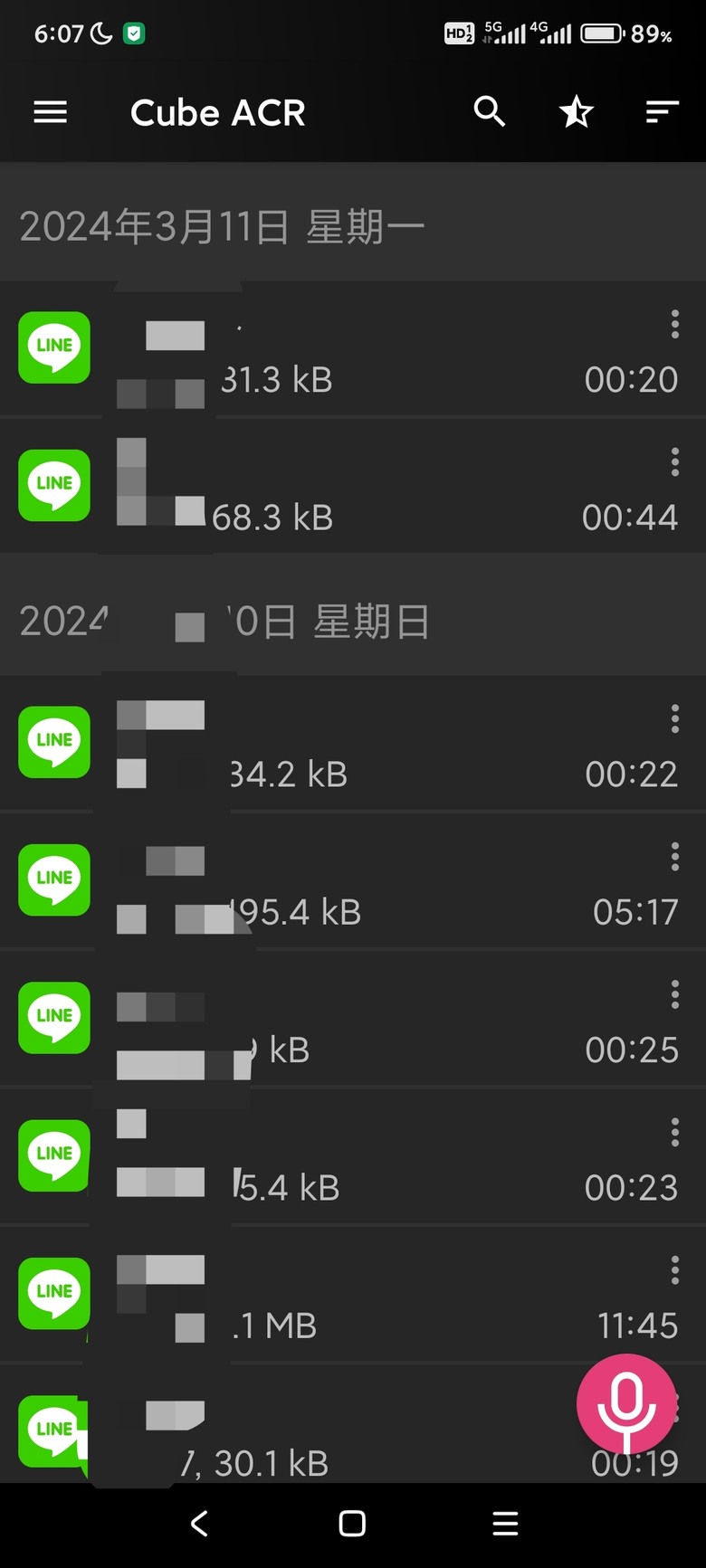Open the 00:22 LINE recording

(x=353, y=743)
